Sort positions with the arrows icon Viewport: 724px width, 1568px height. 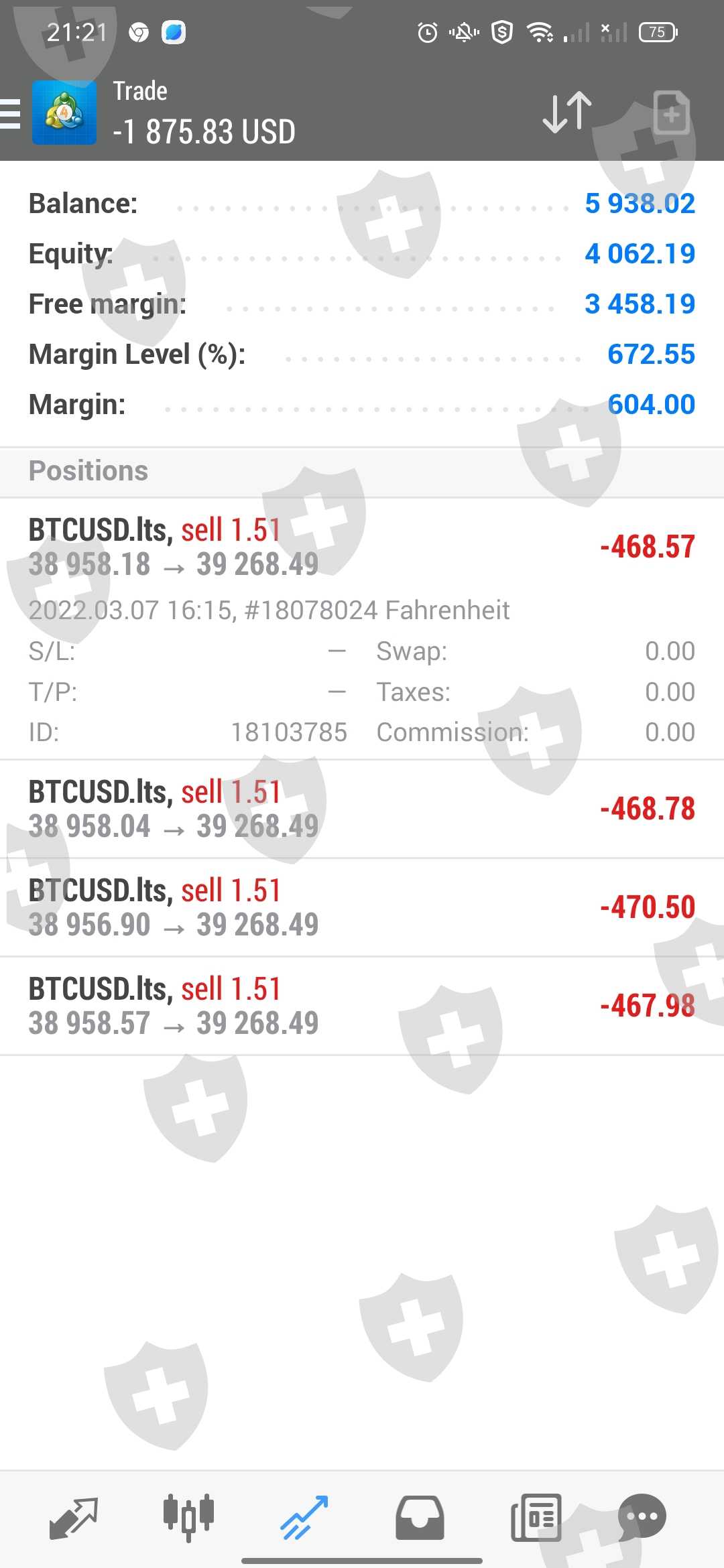567,112
